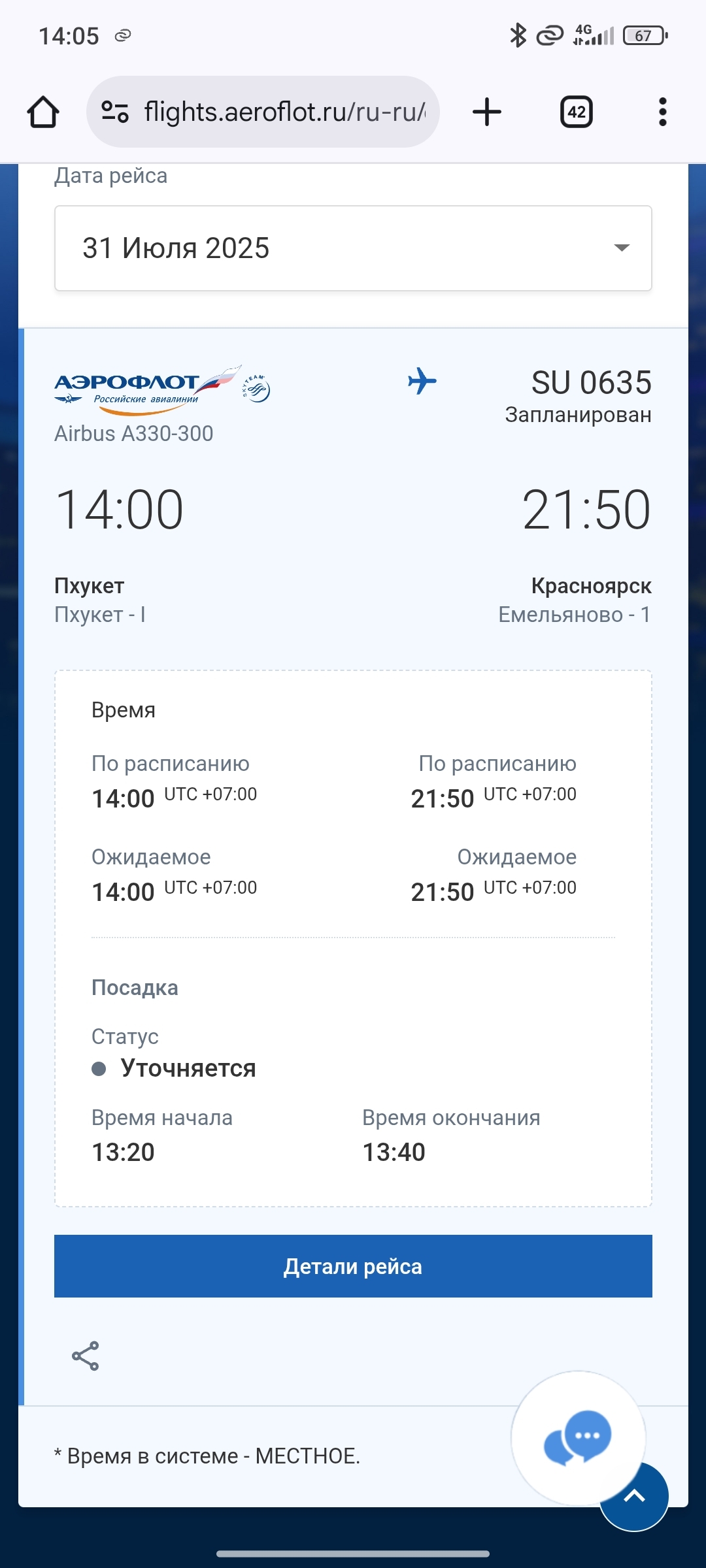The width and height of the screenshot is (706, 1568).
Task: Show the 42 open tabs
Action: click(576, 112)
